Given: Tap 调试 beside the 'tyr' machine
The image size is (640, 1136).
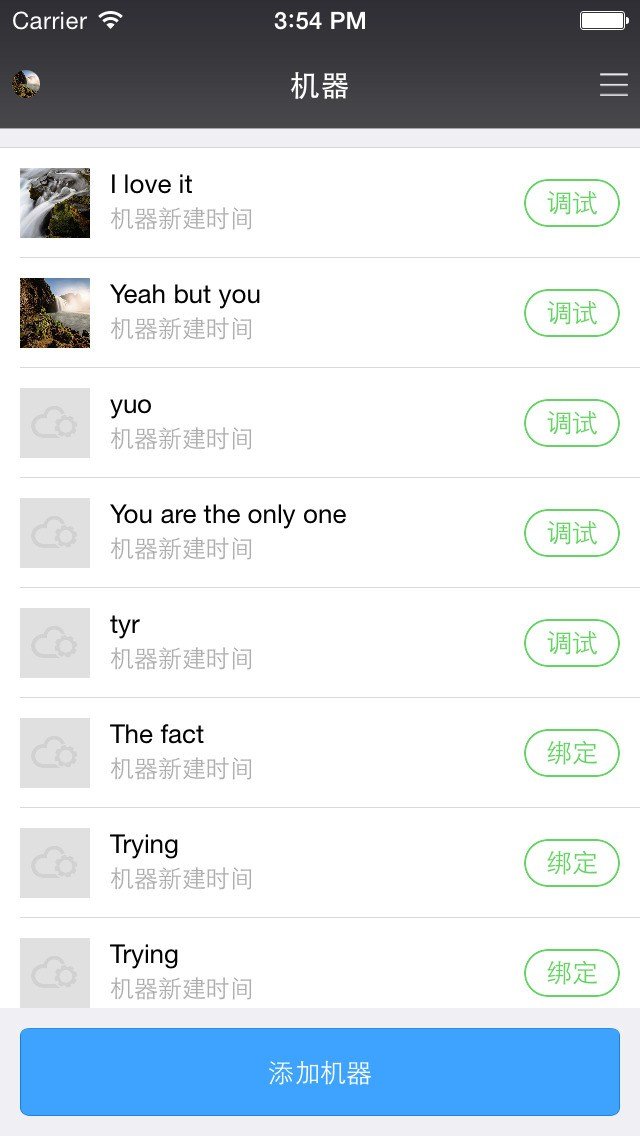Looking at the screenshot, I should click(x=571, y=644).
